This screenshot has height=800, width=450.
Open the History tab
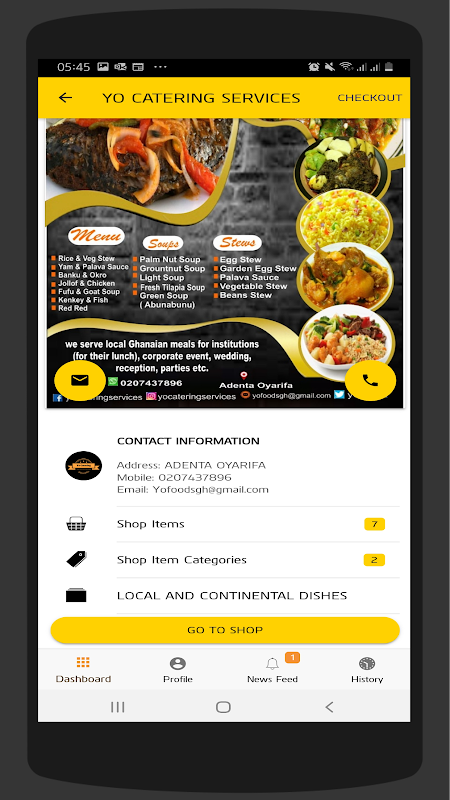(367, 670)
